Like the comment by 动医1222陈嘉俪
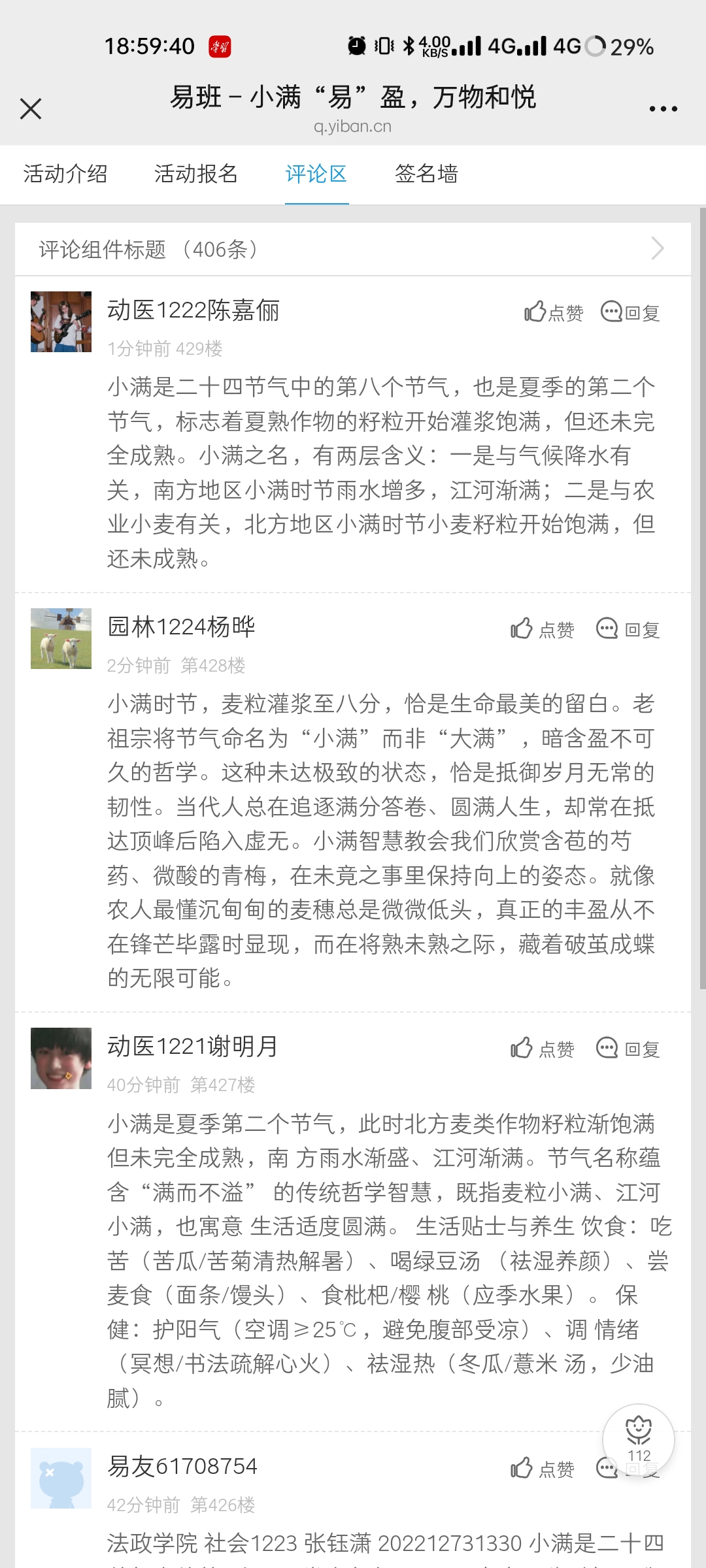 pyautogui.click(x=554, y=312)
